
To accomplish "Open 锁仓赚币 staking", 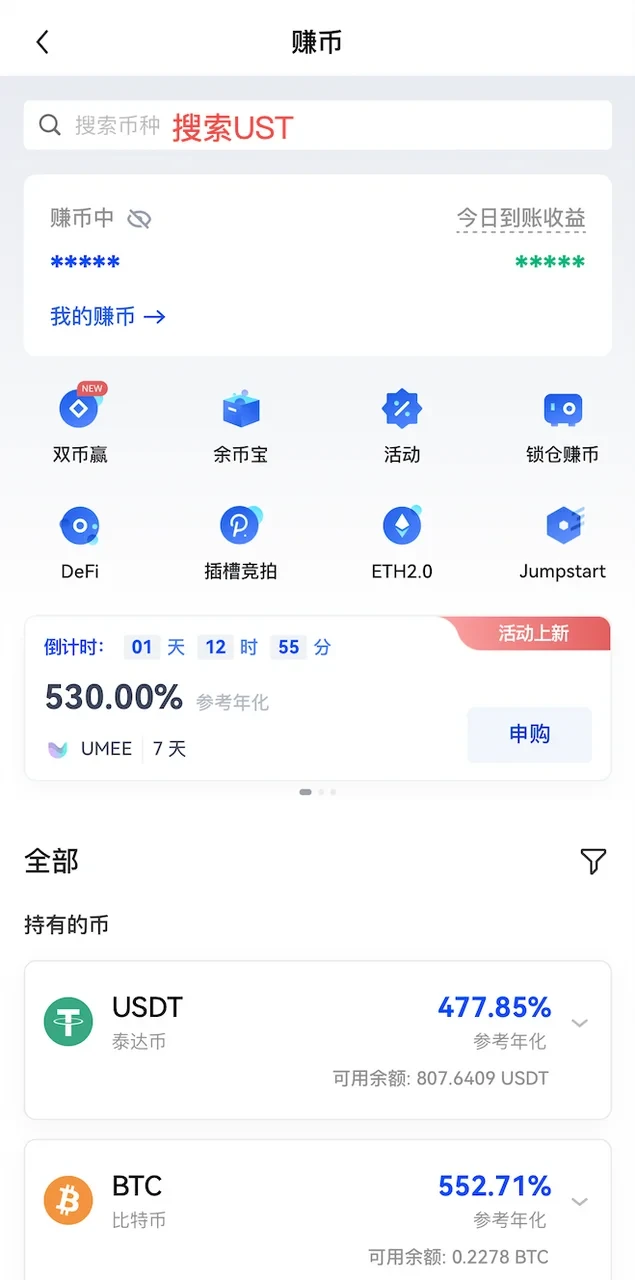I will 562,425.
